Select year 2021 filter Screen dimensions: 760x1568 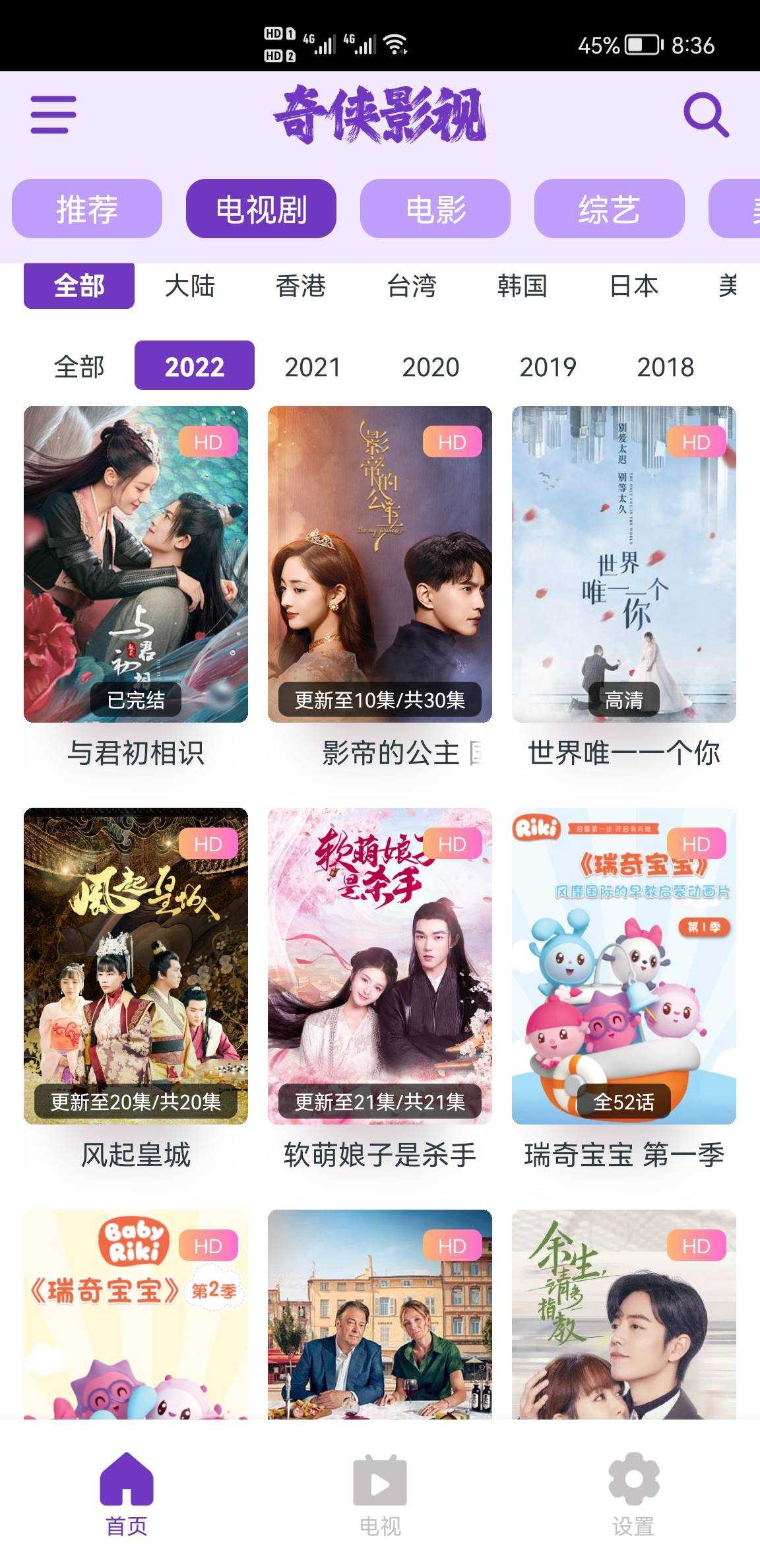(x=313, y=366)
